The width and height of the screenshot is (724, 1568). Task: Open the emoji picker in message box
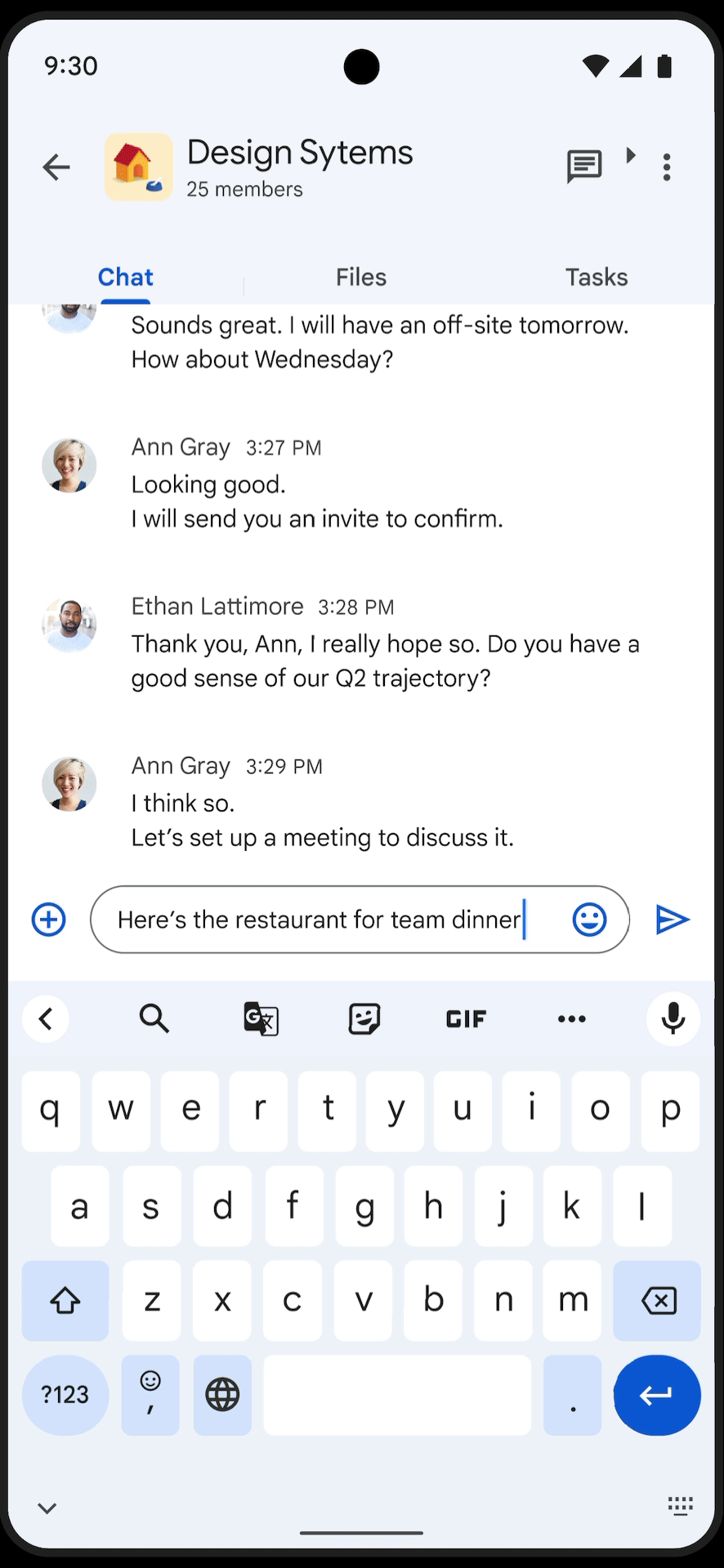(x=589, y=920)
